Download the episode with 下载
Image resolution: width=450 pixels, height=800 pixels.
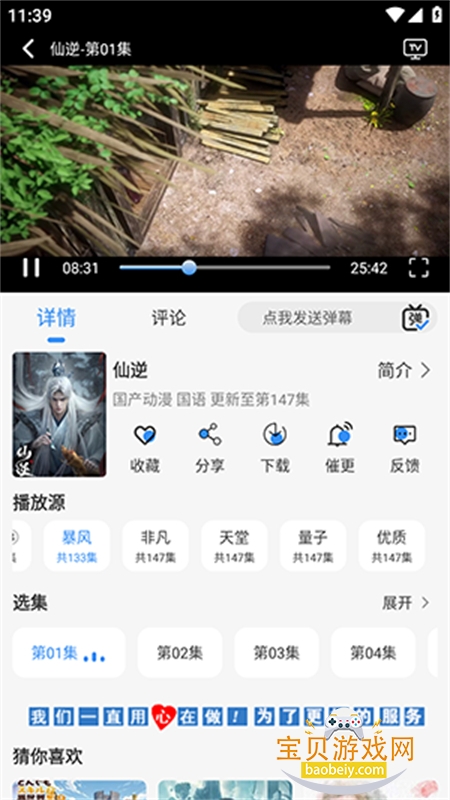coord(275,448)
